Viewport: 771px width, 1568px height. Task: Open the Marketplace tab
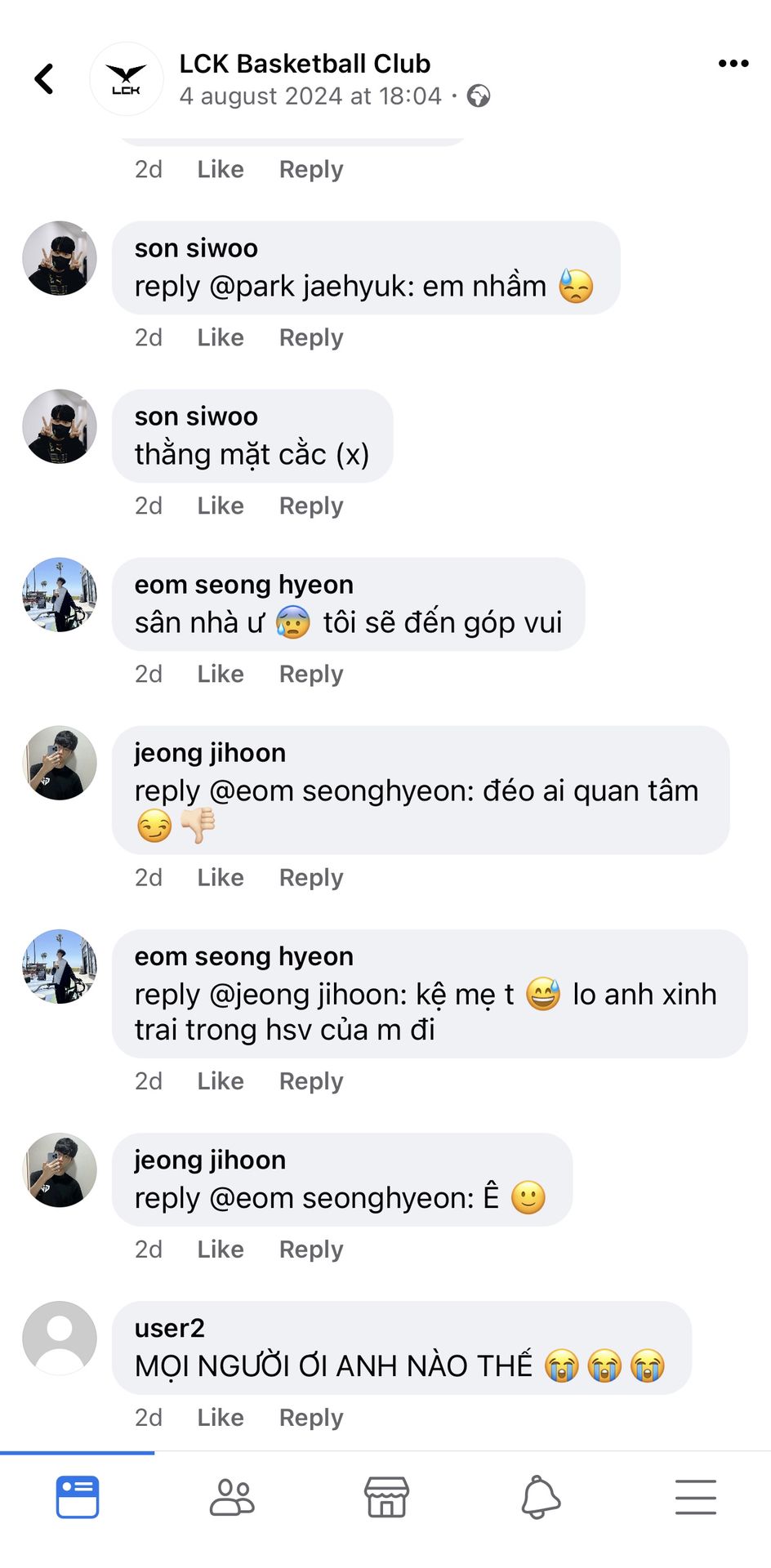[x=386, y=1497]
